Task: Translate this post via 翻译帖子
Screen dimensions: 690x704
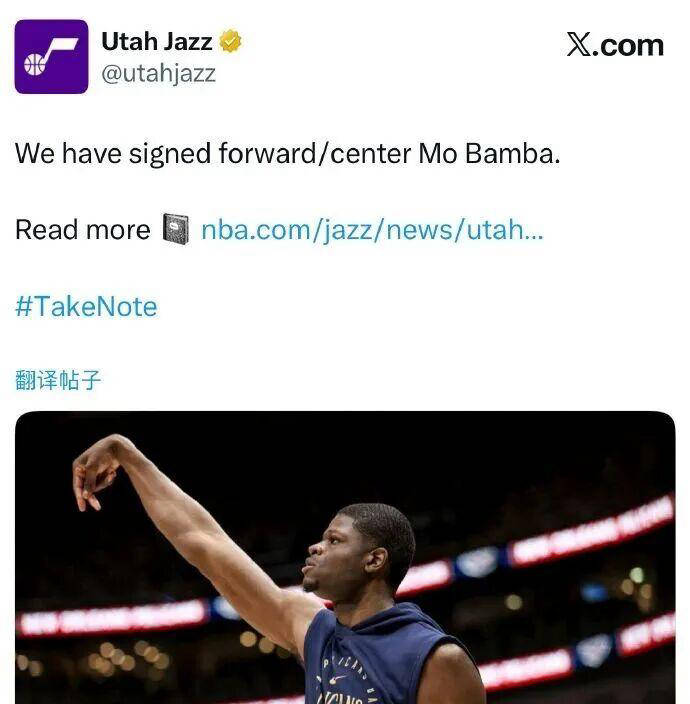Action: (x=58, y=380)
